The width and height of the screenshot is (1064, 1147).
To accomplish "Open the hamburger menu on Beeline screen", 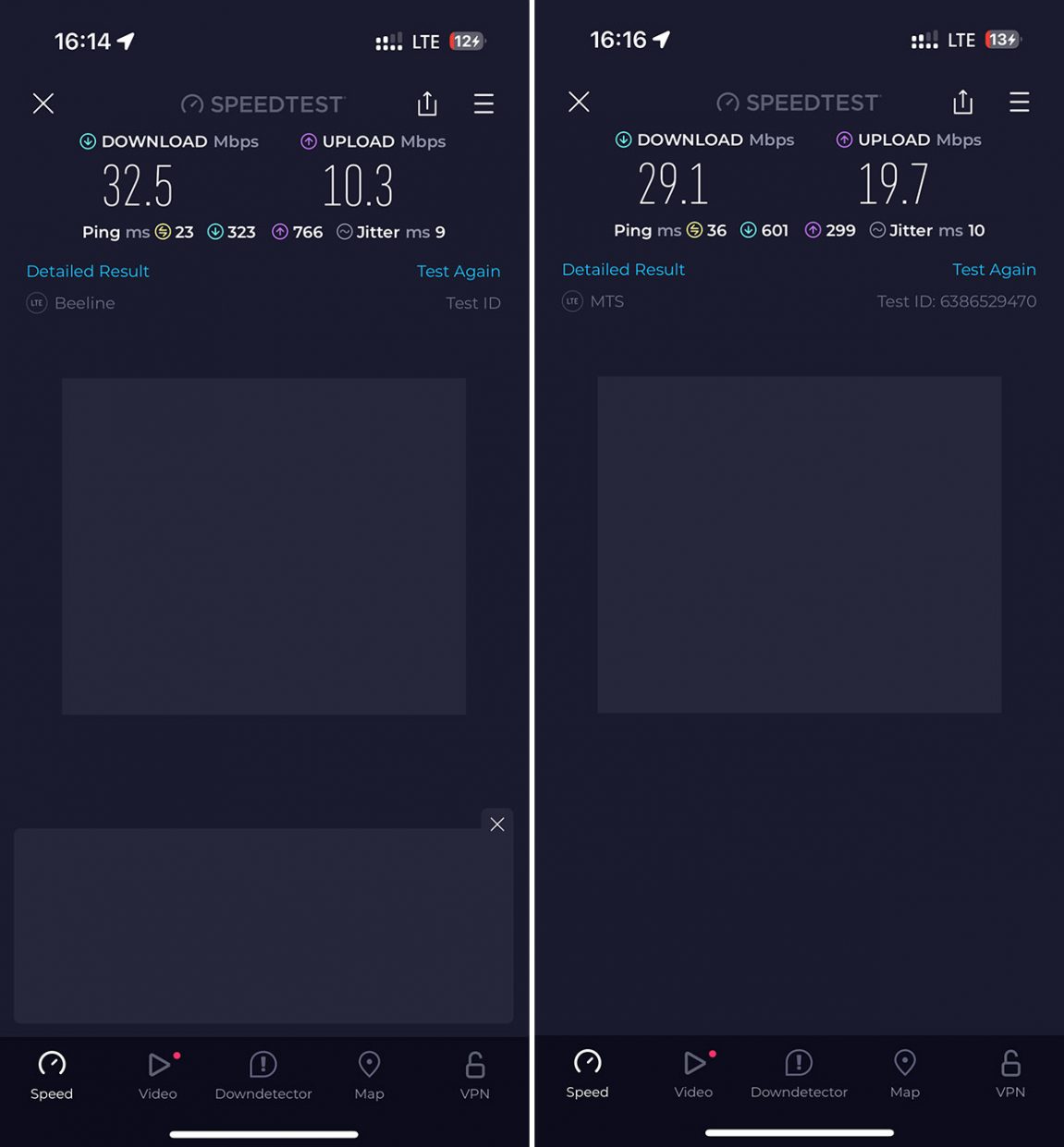I will point(483,104).
